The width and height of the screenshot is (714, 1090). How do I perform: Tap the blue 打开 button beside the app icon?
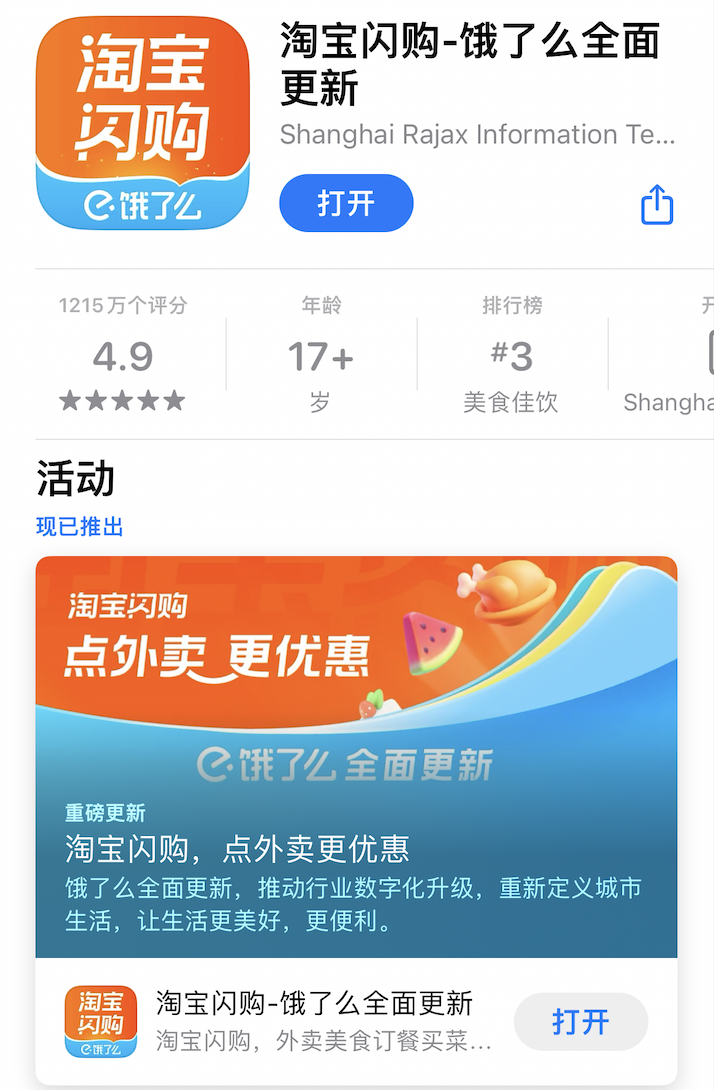(x=346, y=203)
